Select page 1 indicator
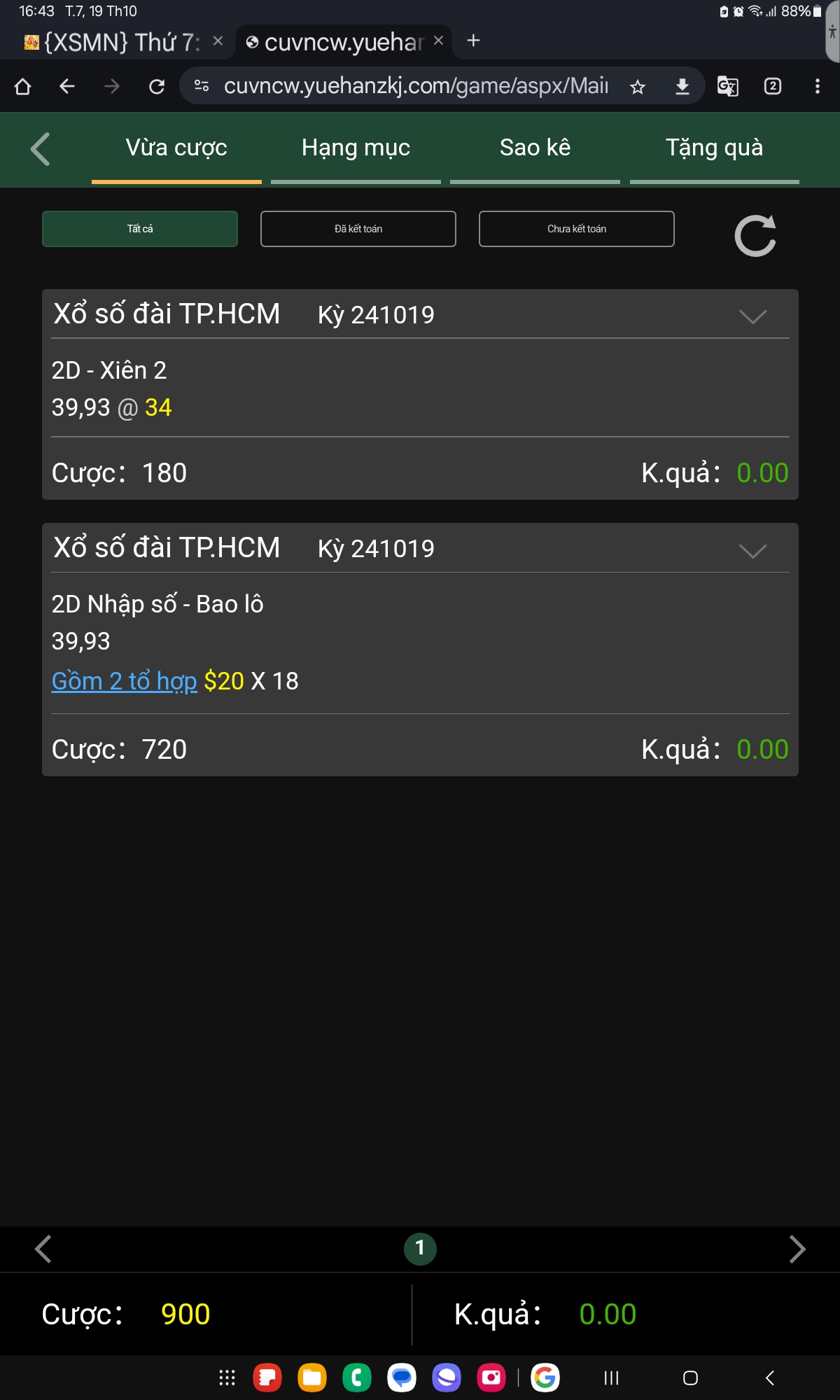The image size is (840, 1400). [x=420, y=1249]
